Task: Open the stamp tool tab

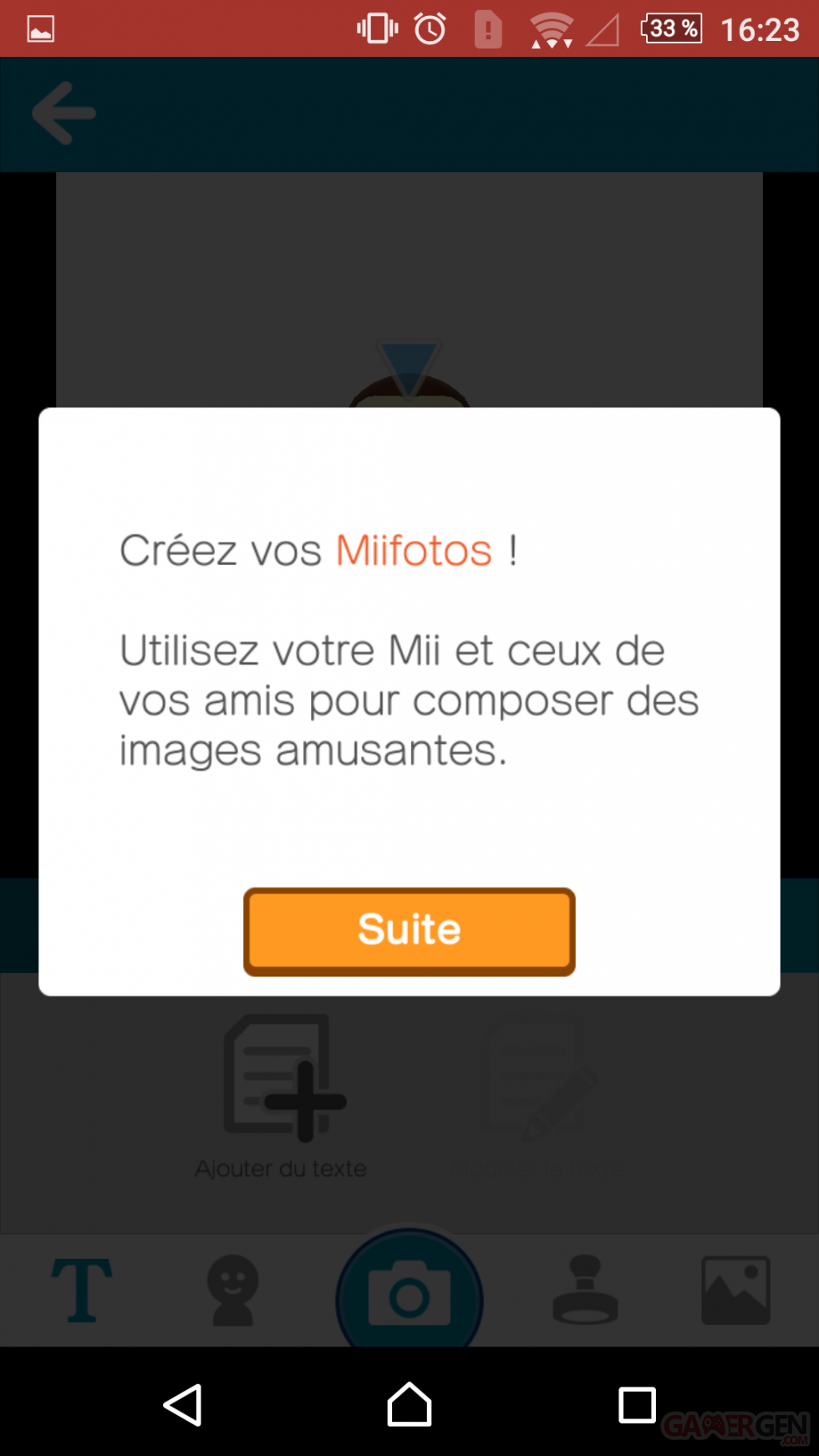Action: coord(585,1290)
